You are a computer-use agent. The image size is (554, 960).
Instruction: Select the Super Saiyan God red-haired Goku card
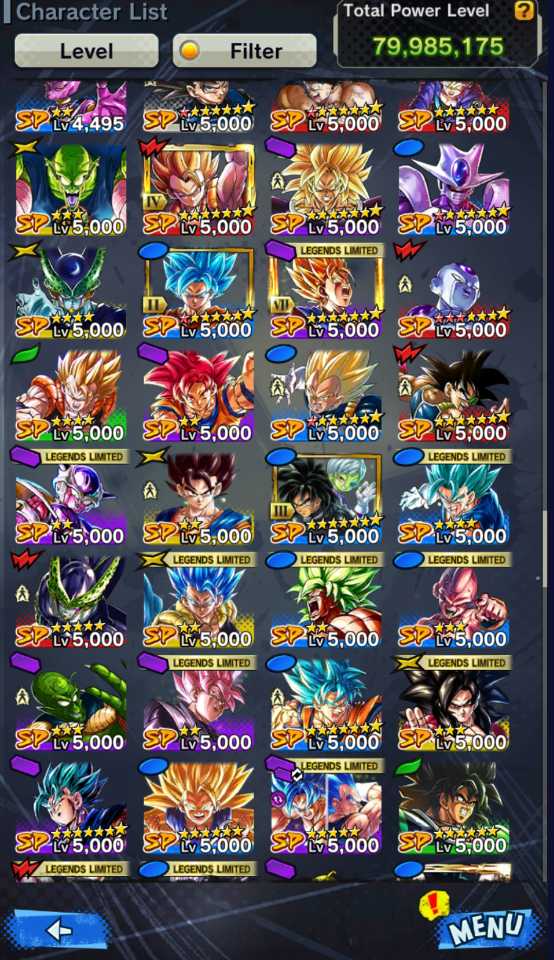(198, 396)
